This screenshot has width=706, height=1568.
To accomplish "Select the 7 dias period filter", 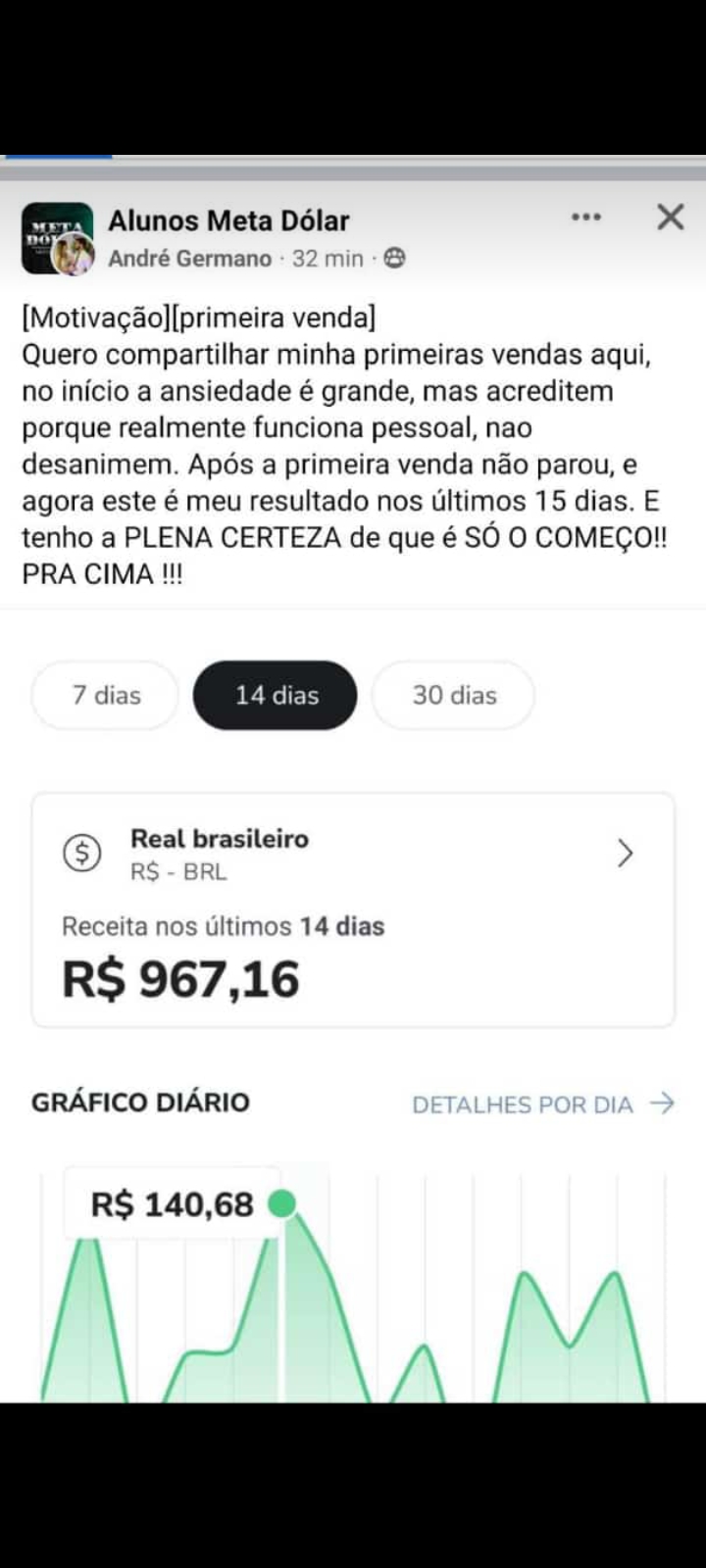I will (103, 696).
